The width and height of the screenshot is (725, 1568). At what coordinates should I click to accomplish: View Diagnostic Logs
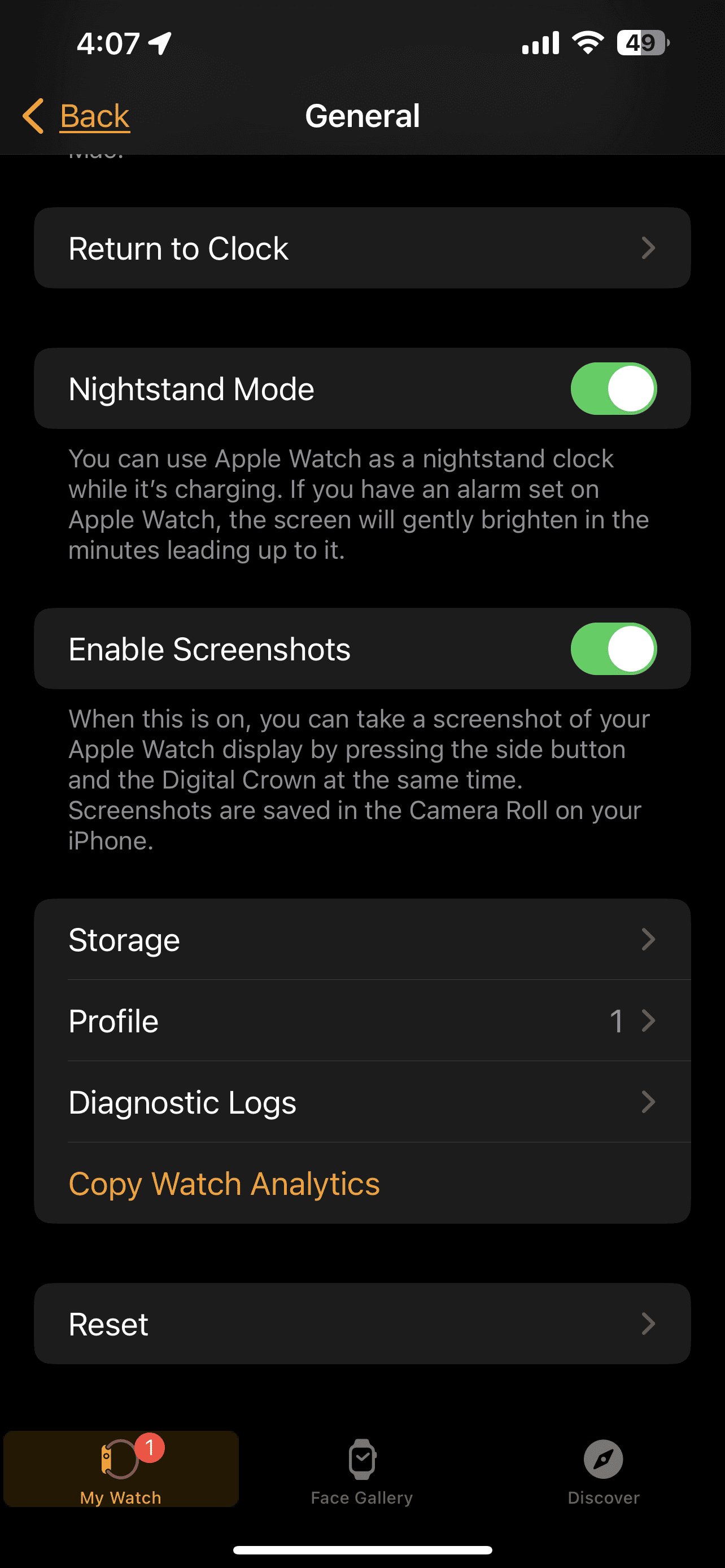[x=362, y=1102]
